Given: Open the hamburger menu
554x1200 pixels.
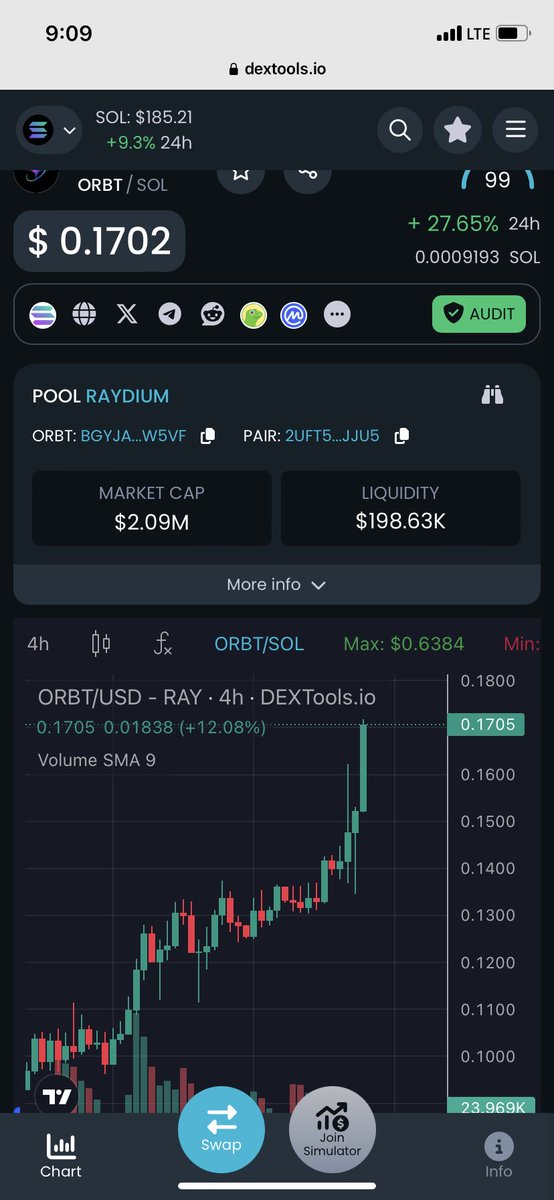Looking at the screenshot, I should [x=515, y=130].
